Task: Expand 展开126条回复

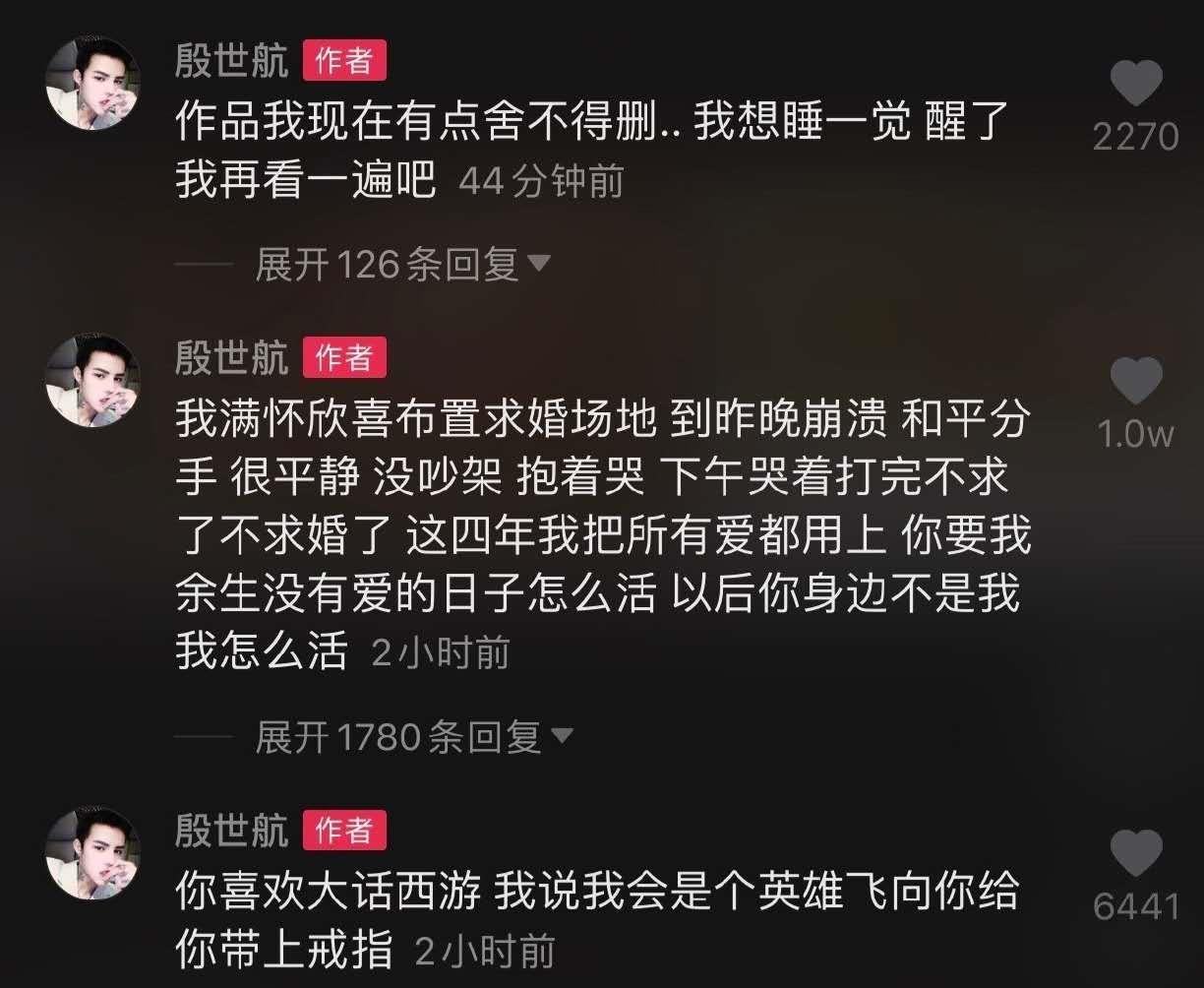Action: 401,264
